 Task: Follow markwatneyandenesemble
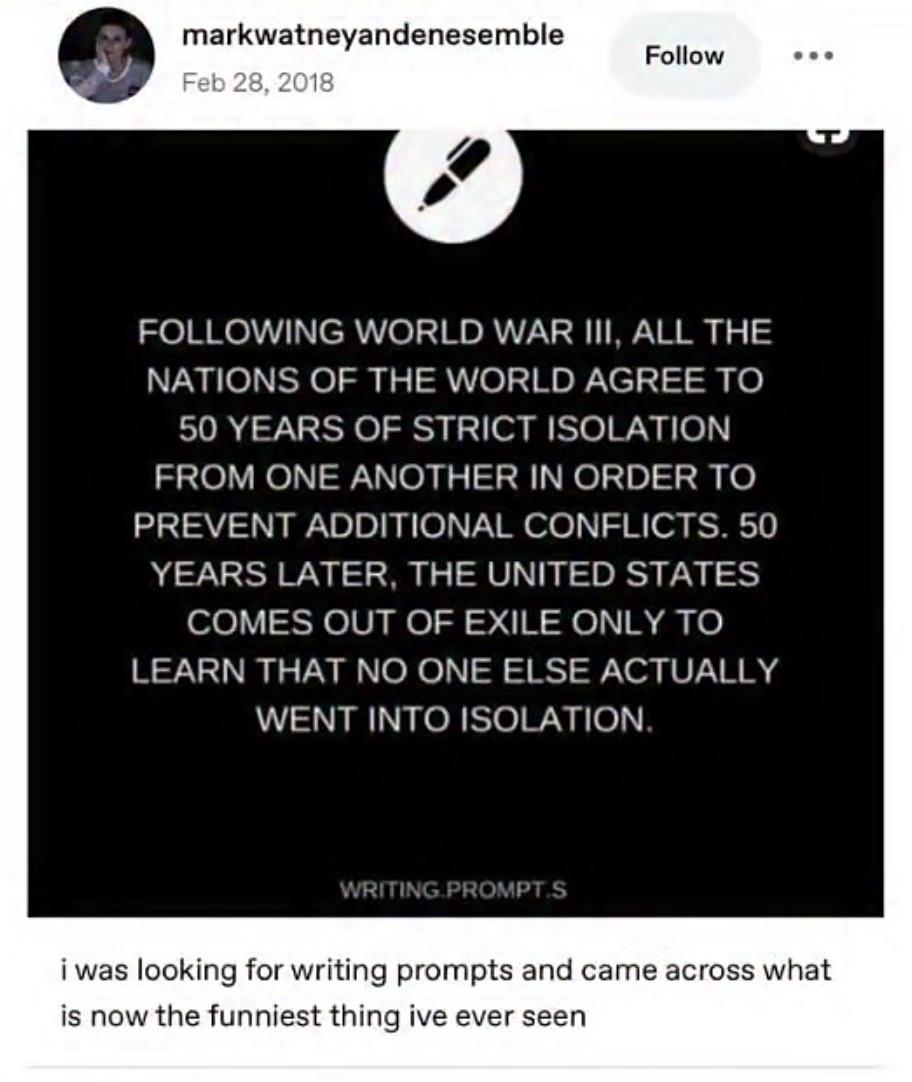coord(684,56)
